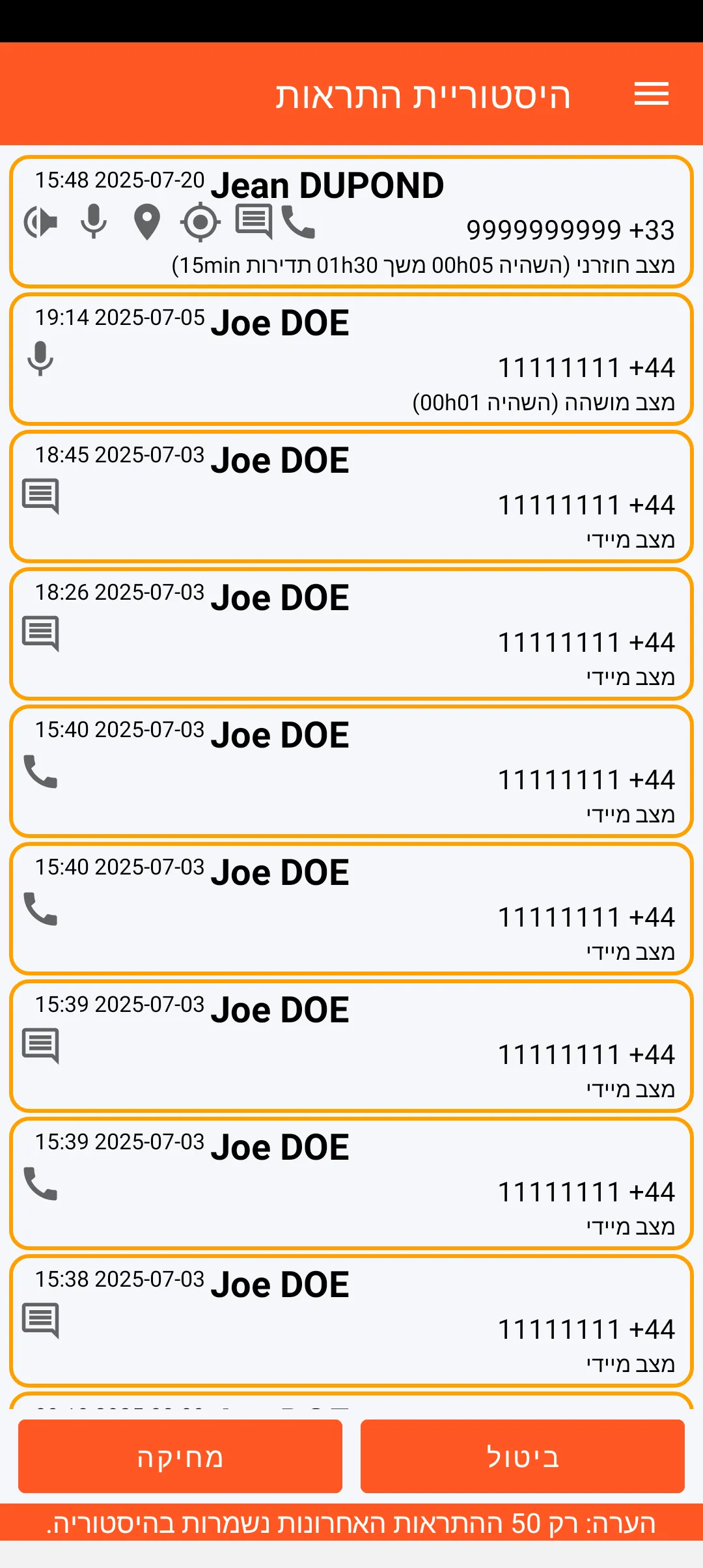
Task: Open the Jean DUPOND alert from 2025-07-20
Action: point(351,221)
